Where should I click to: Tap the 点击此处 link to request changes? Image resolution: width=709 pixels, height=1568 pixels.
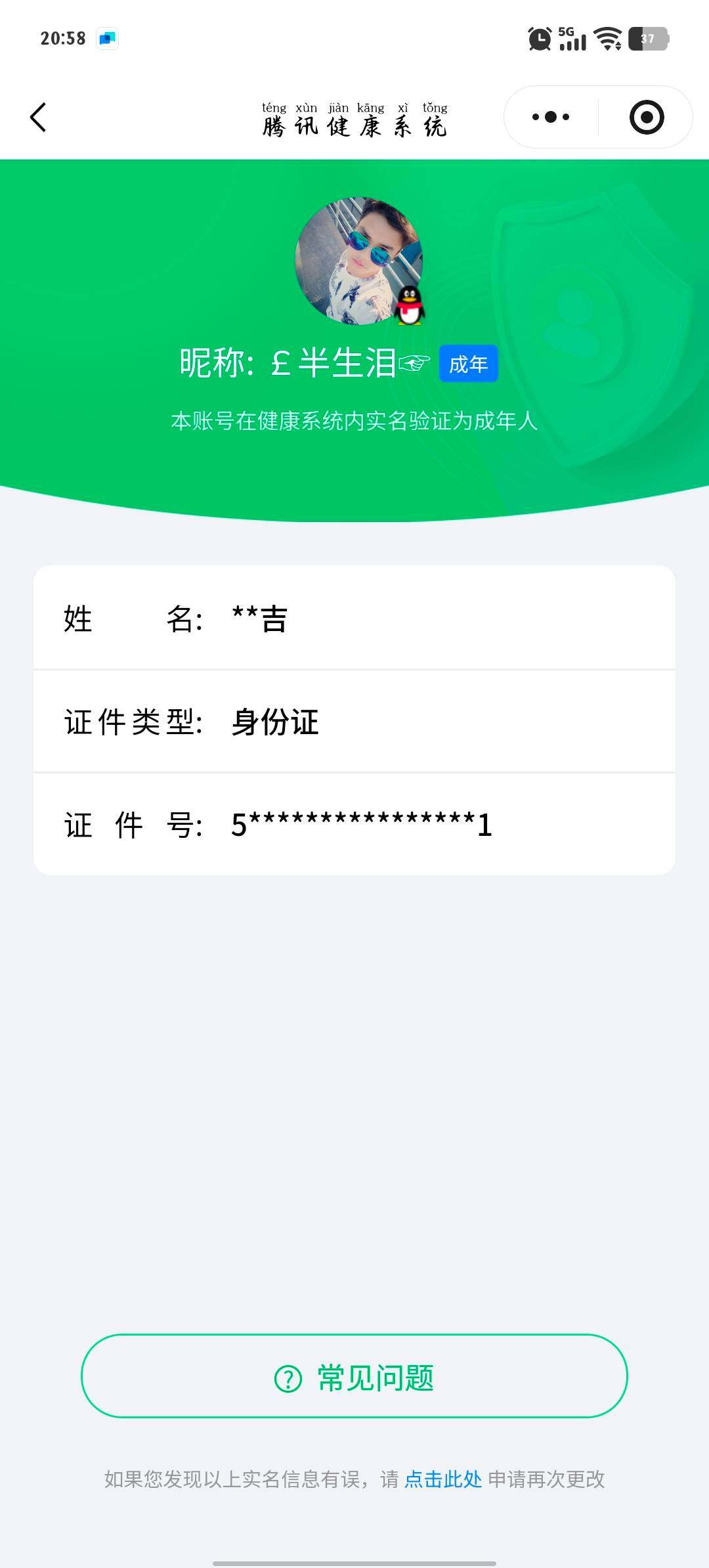tap(443, 1479)
